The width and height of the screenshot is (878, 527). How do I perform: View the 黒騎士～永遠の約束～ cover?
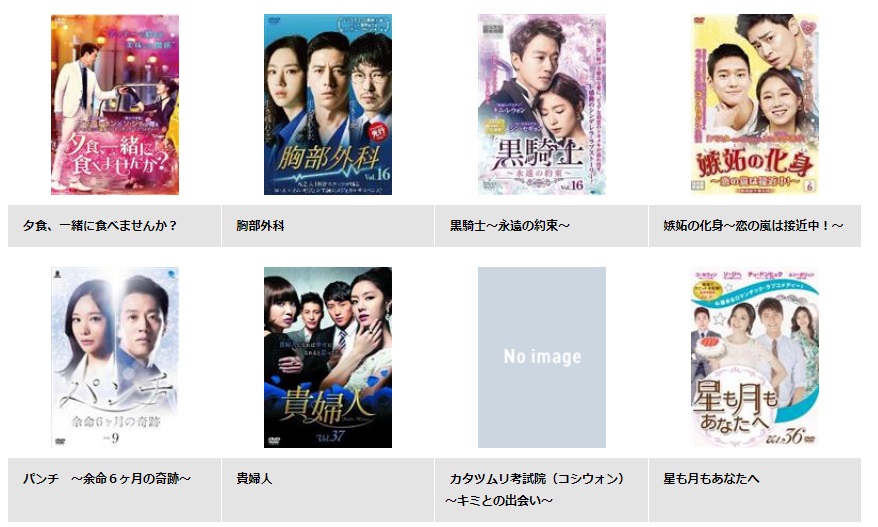tap(541, 104)
